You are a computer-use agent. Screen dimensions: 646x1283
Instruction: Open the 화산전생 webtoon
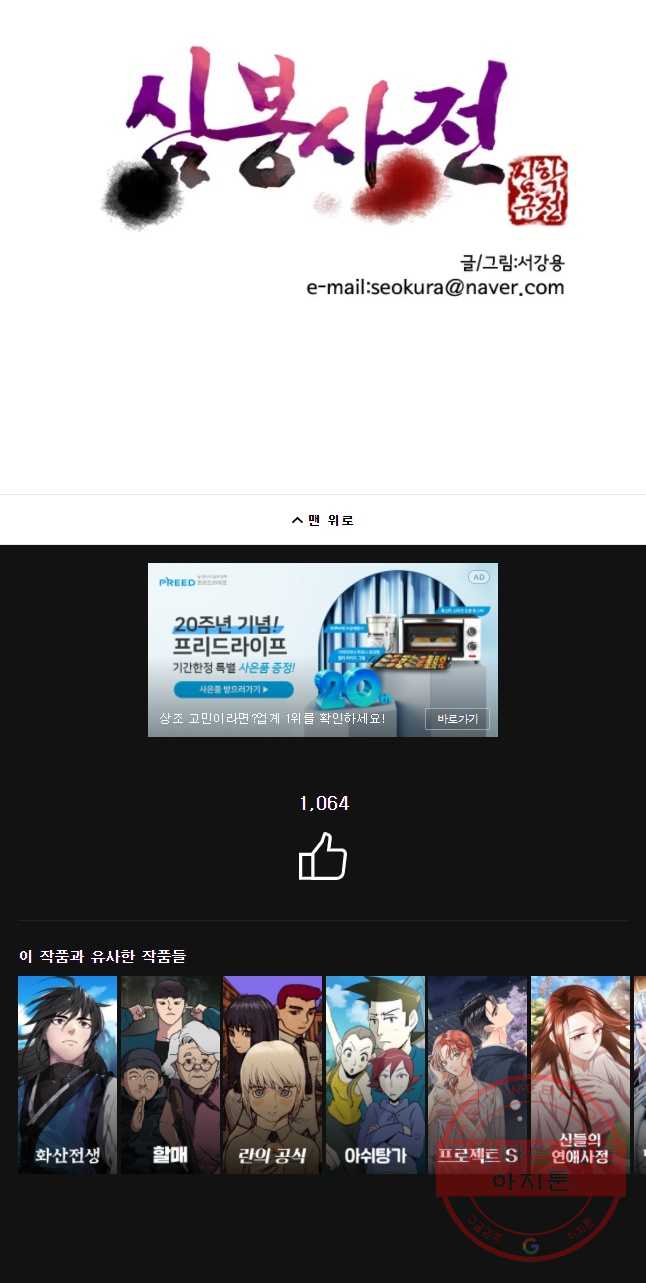click(x=67, y=1074)
